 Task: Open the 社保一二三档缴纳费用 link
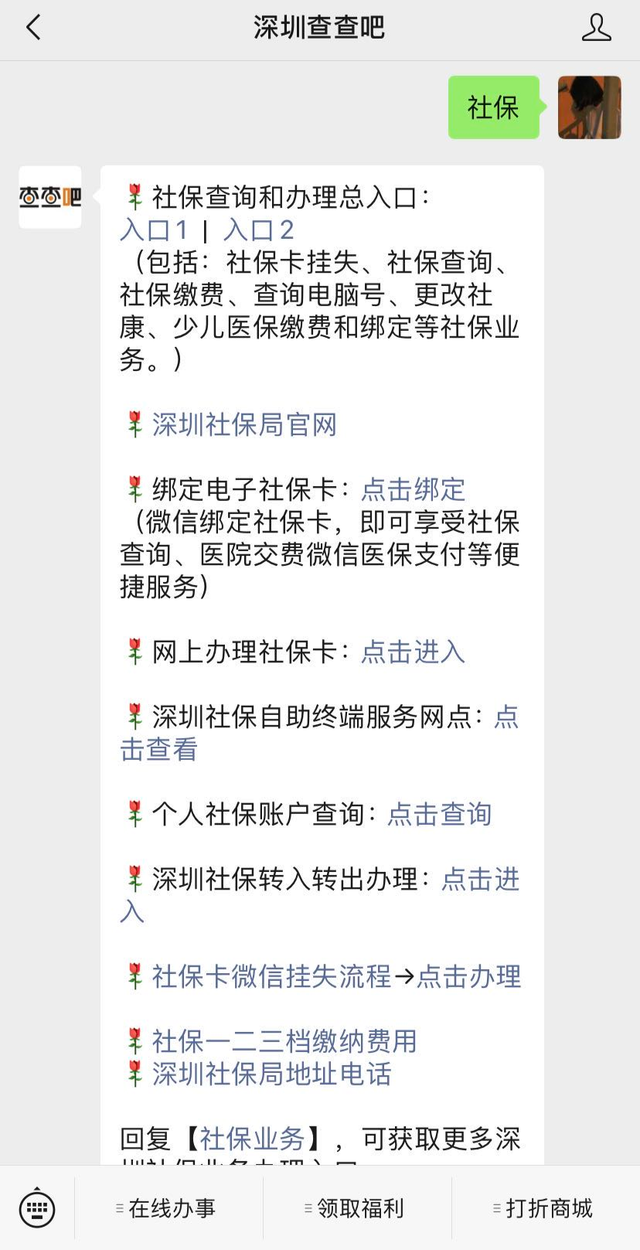pyautogui.click(x=284, y=1042)
